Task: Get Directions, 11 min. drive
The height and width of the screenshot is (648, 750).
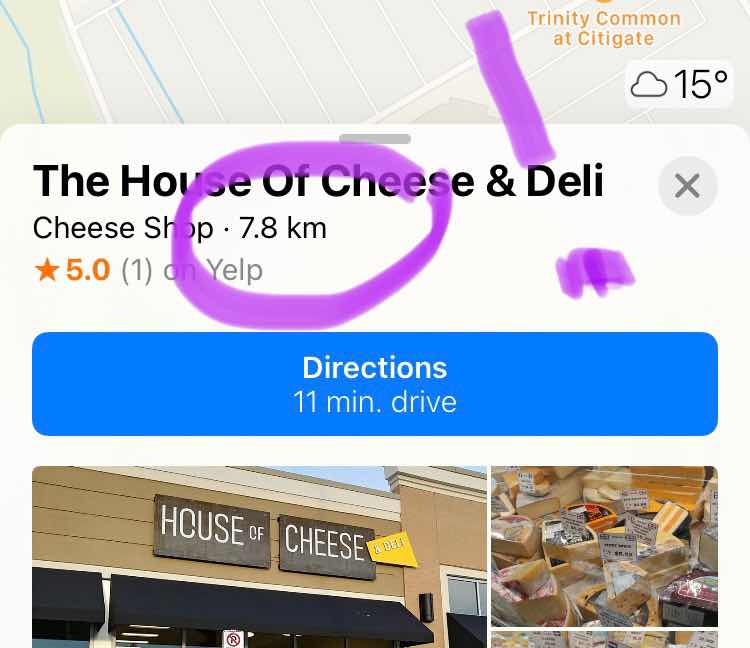Action: pyautogui.click(x=375, y=384)
